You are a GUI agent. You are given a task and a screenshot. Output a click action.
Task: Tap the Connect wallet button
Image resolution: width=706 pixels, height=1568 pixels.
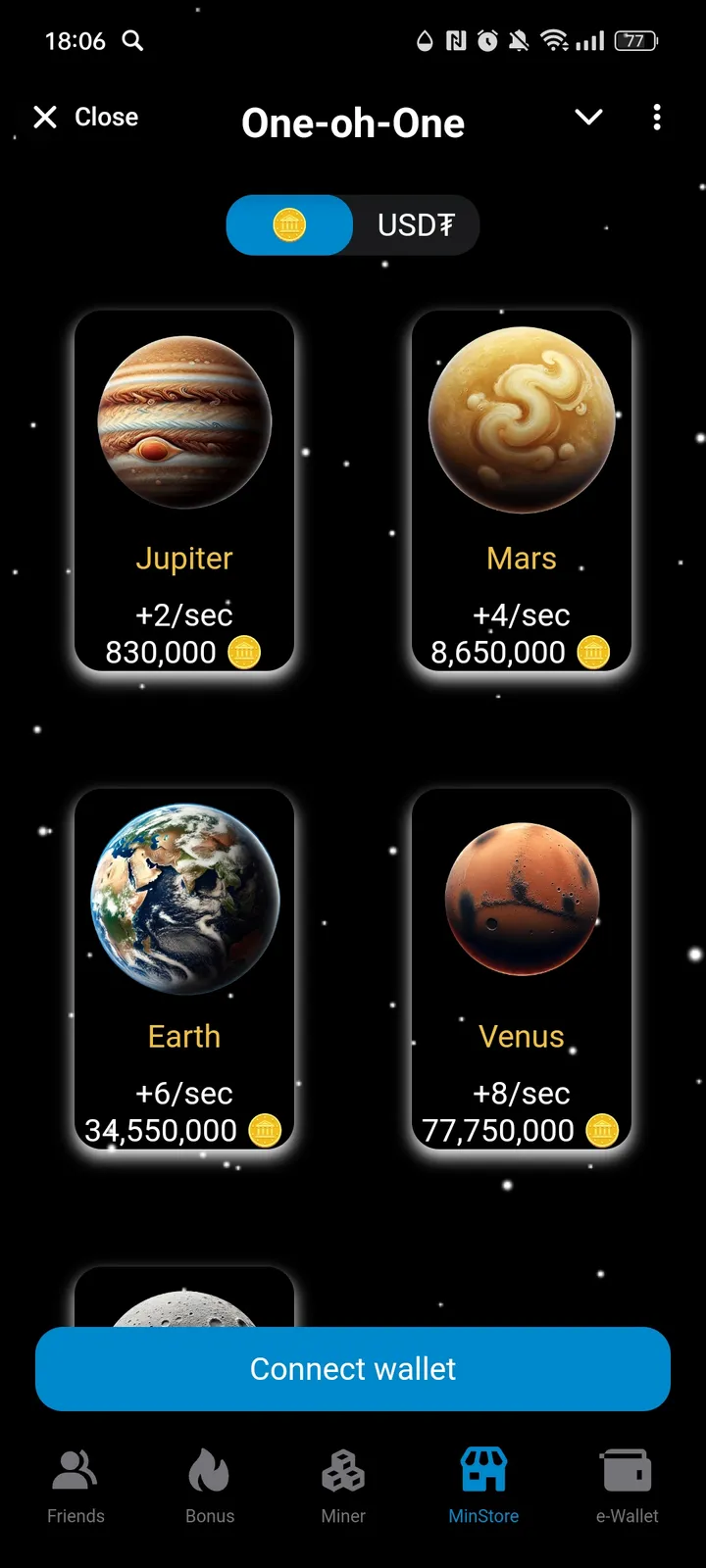(353, 1369)
